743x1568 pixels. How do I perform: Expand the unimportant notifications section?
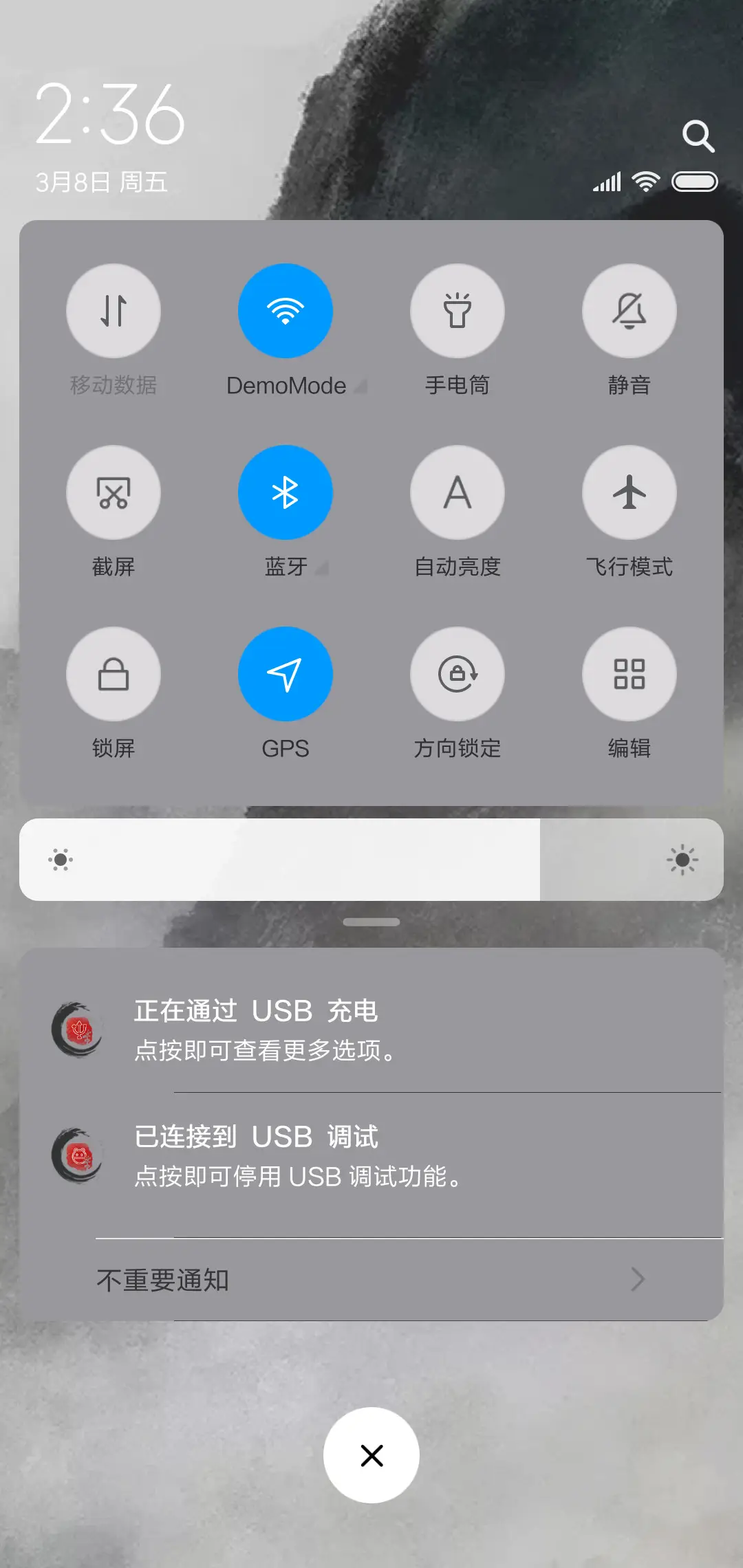371,1278
